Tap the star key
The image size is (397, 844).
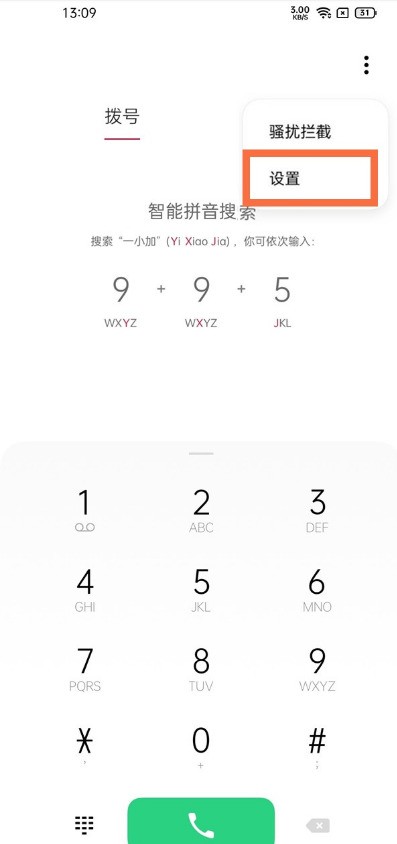pos(85,747)
